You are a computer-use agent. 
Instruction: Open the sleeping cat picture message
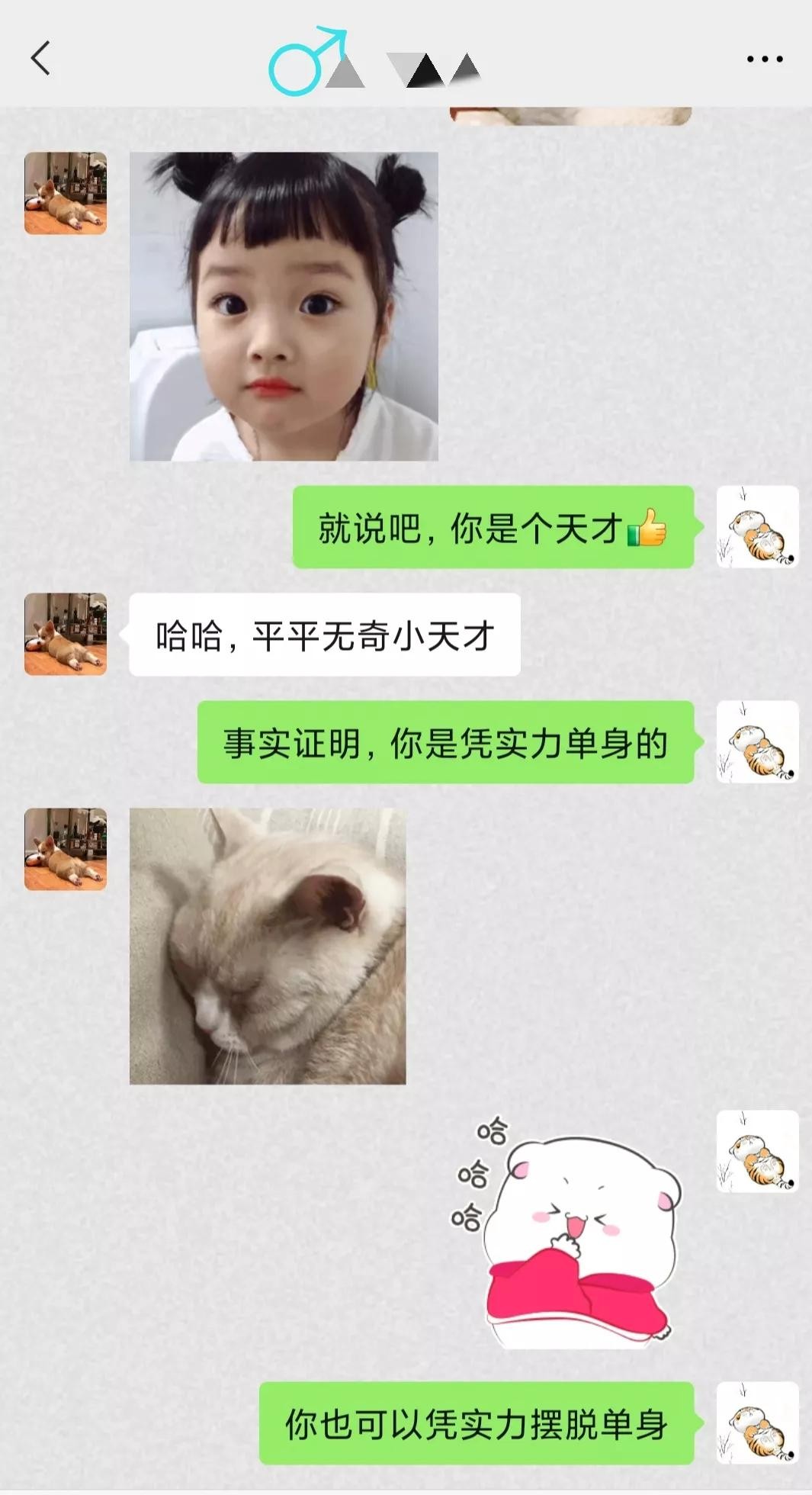268,946
